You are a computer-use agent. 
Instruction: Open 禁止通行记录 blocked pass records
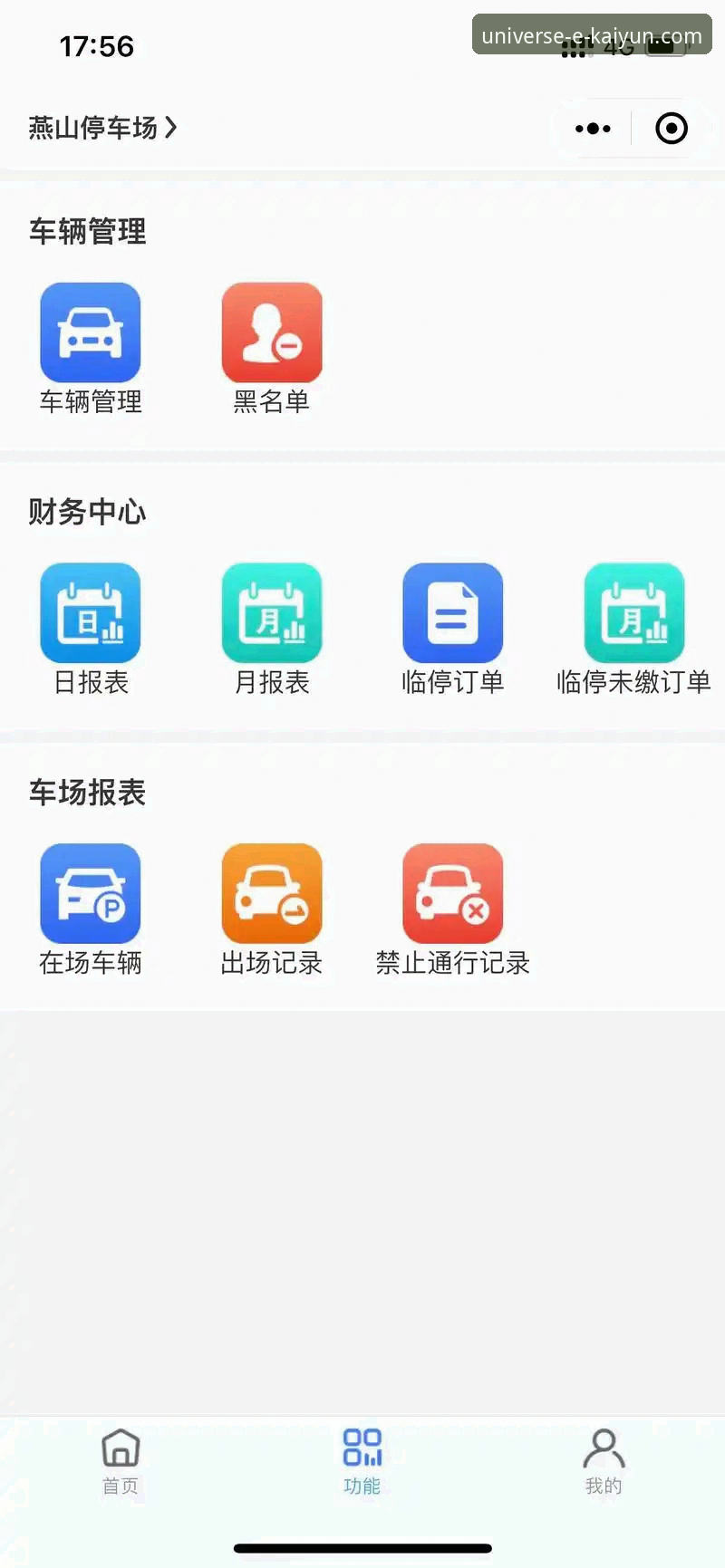pyautogui.click(x=453, y=893)
